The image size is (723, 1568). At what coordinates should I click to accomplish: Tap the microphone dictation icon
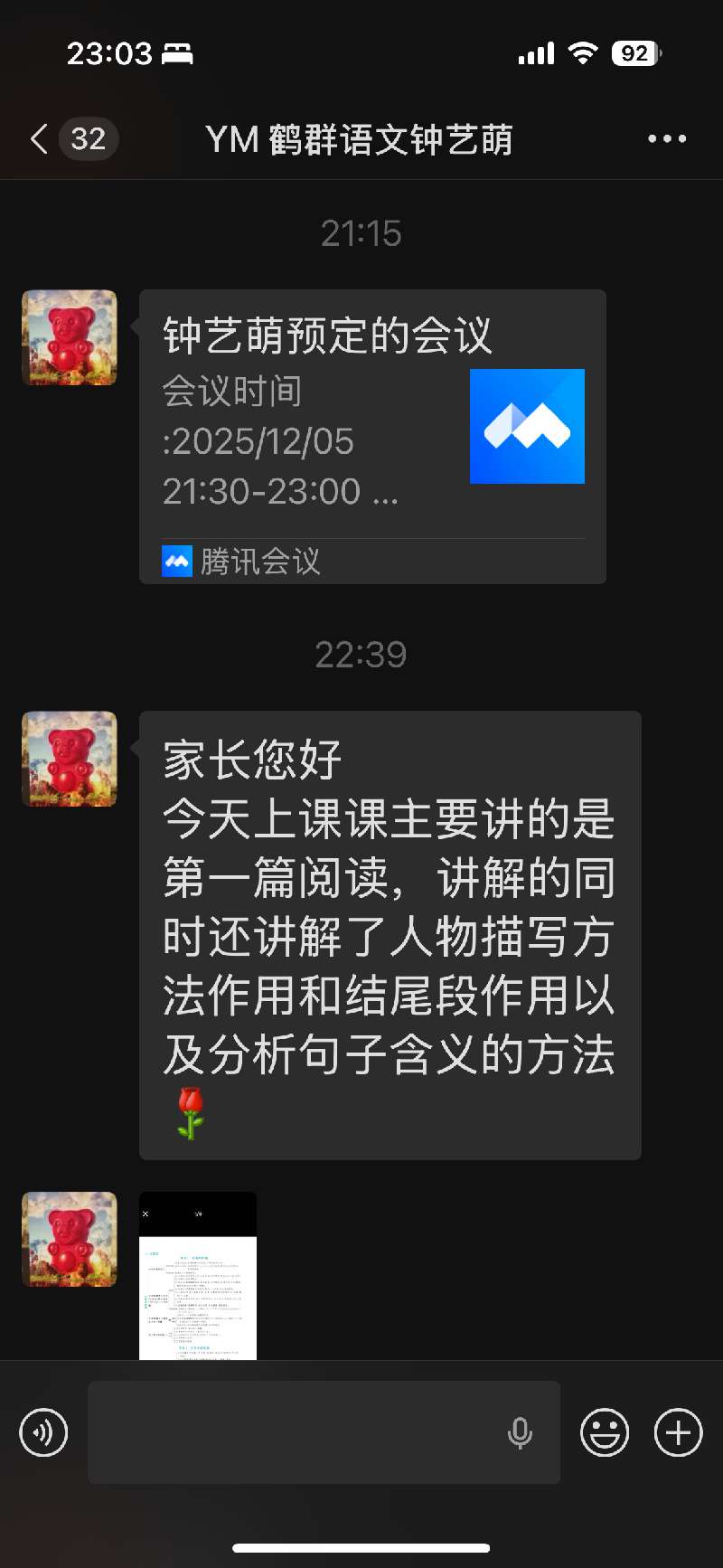tap(520, 1432)
